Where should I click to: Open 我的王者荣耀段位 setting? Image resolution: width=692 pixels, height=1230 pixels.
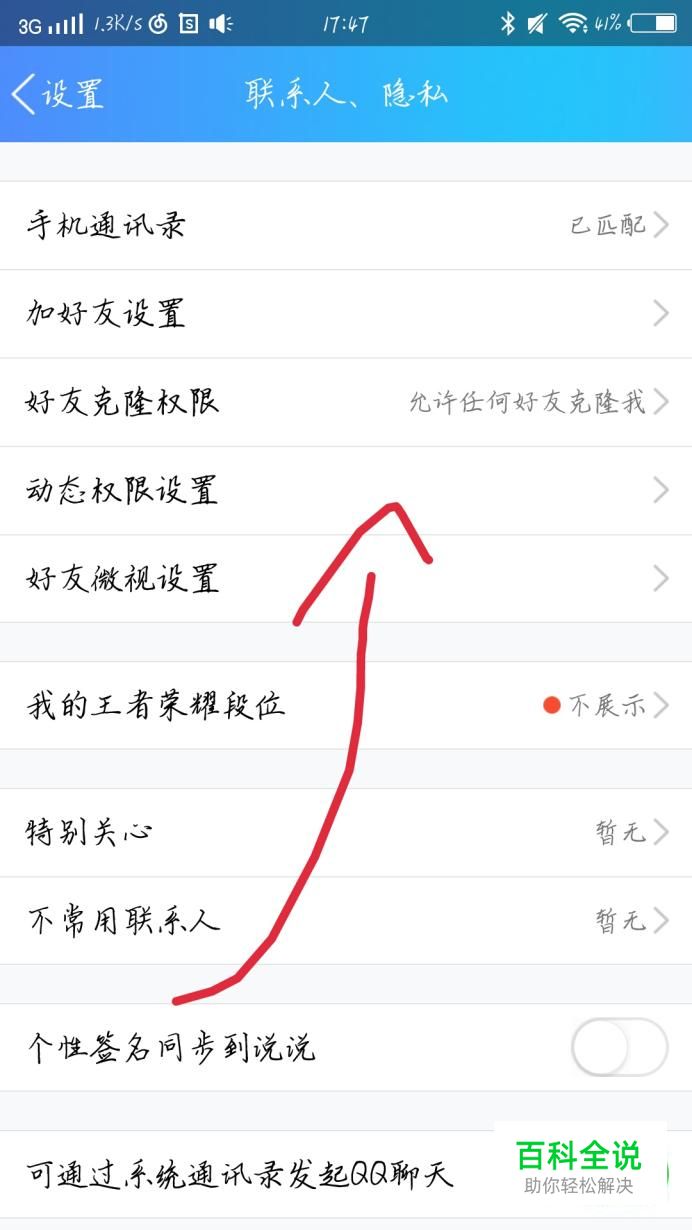346,705
